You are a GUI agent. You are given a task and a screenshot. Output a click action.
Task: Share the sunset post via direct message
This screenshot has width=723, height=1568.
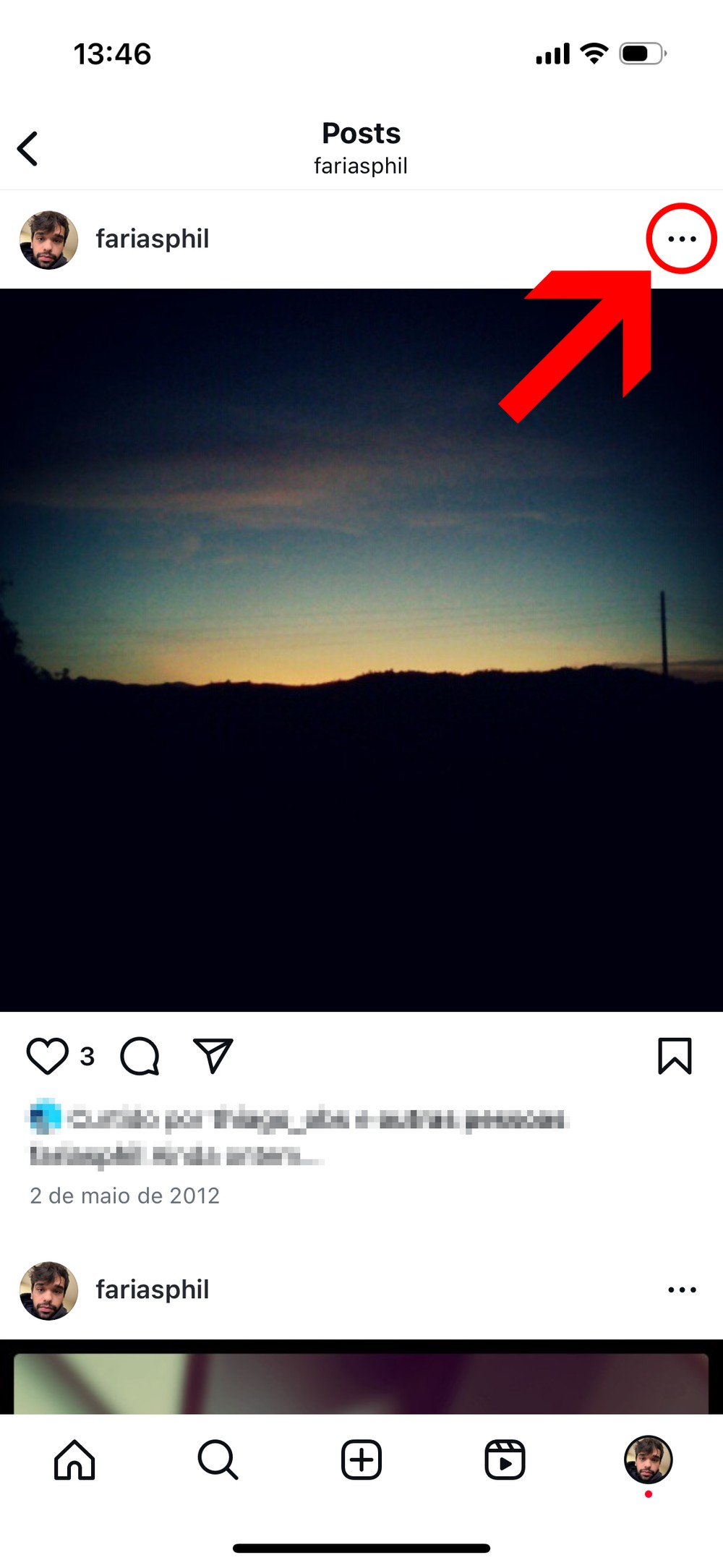(x=213, y=1056)
